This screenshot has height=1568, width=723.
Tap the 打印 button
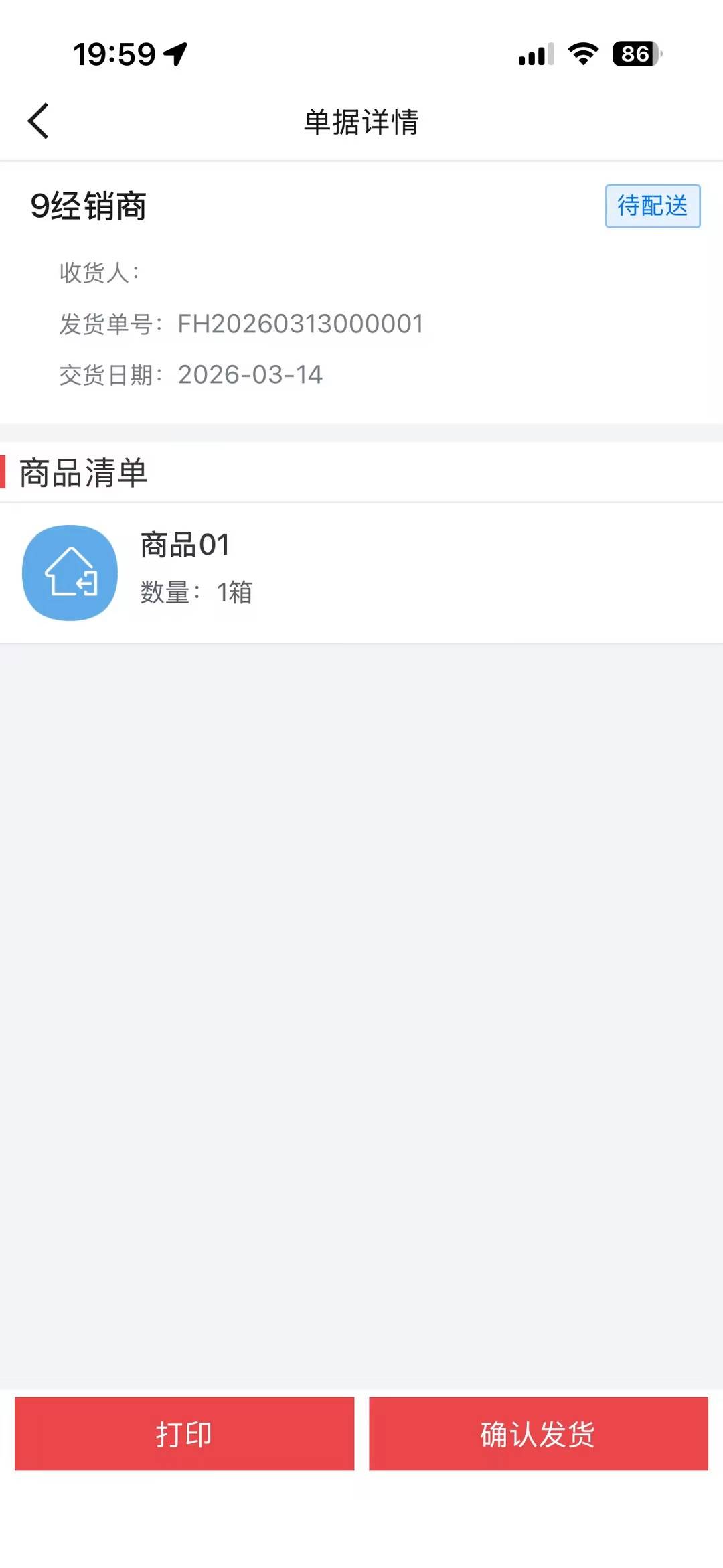184,1433
